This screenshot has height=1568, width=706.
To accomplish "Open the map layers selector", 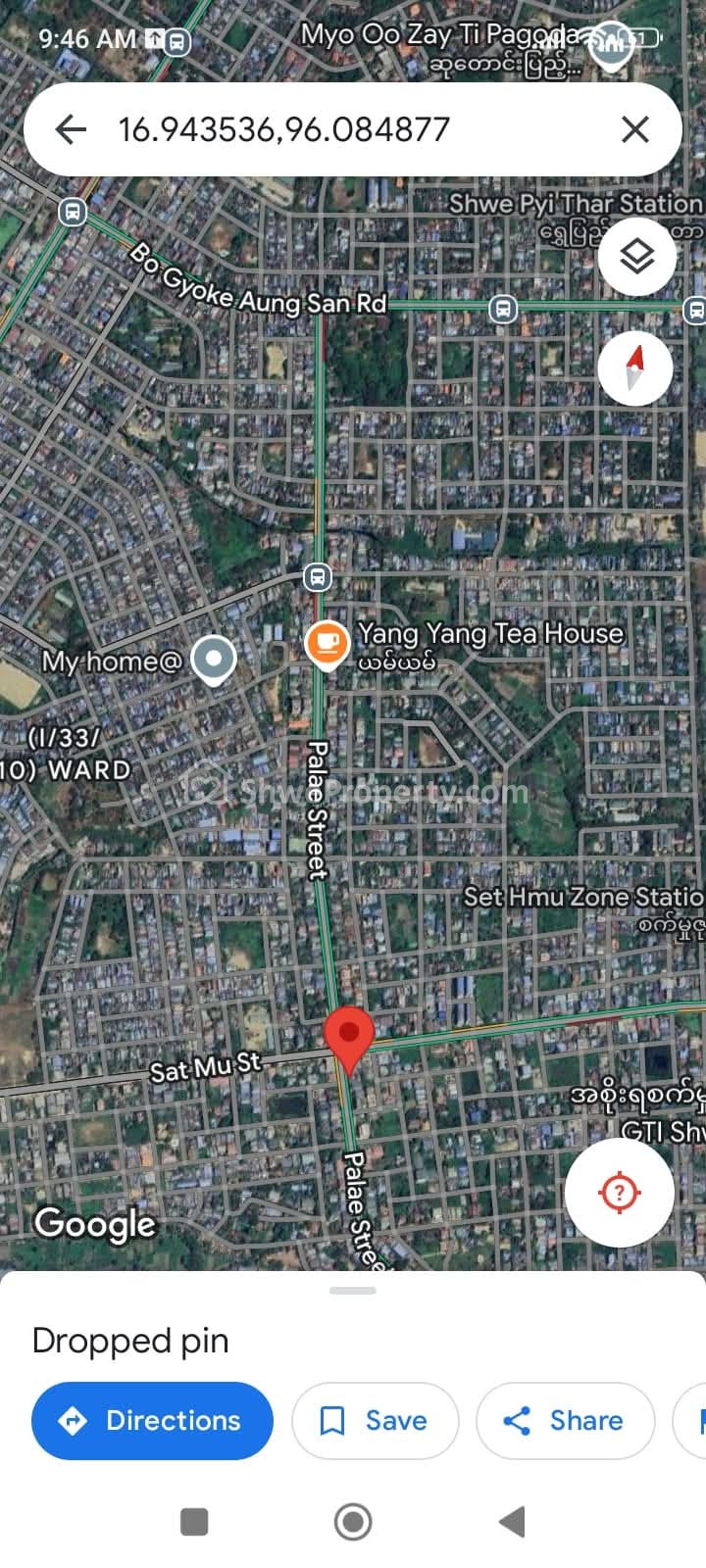I will (637, 258).
